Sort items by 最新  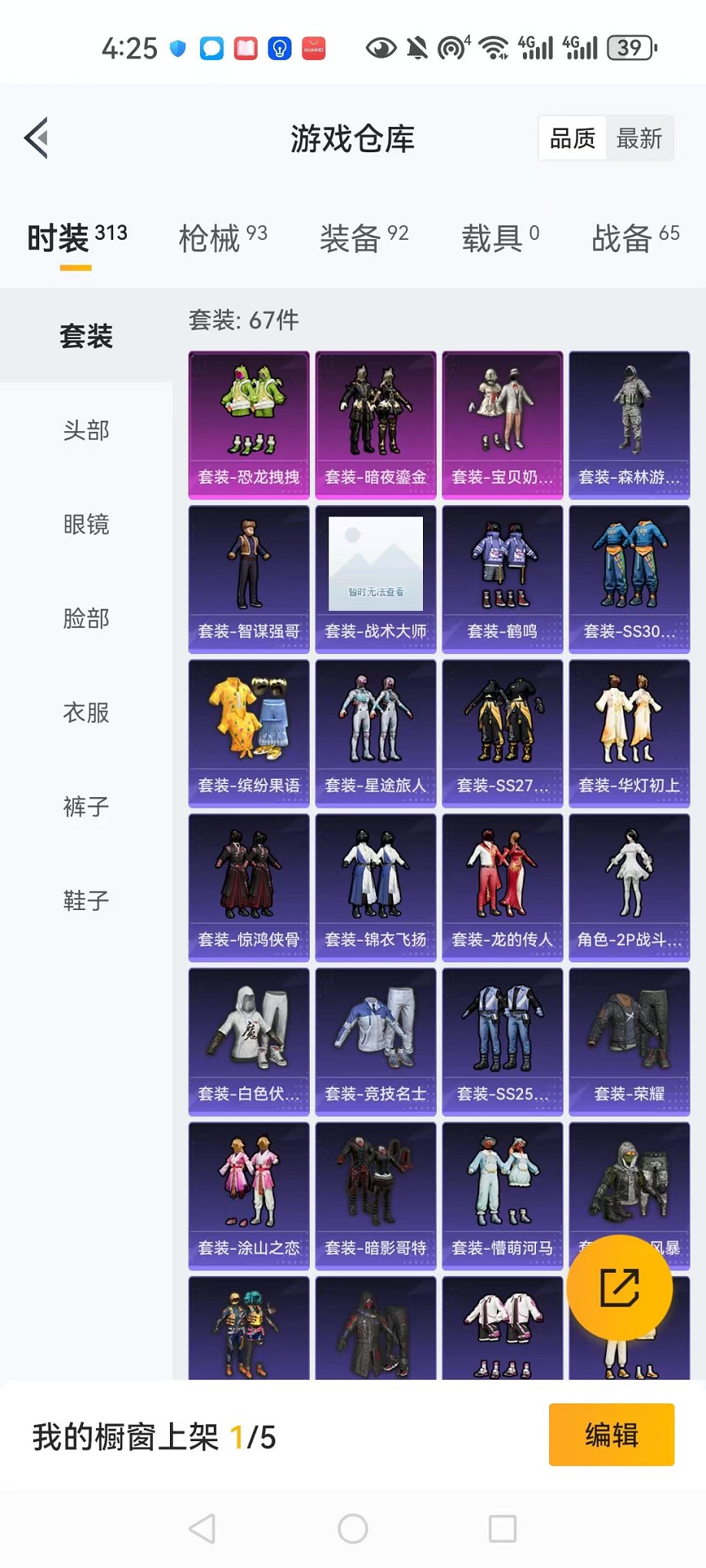tap(639, 138)
